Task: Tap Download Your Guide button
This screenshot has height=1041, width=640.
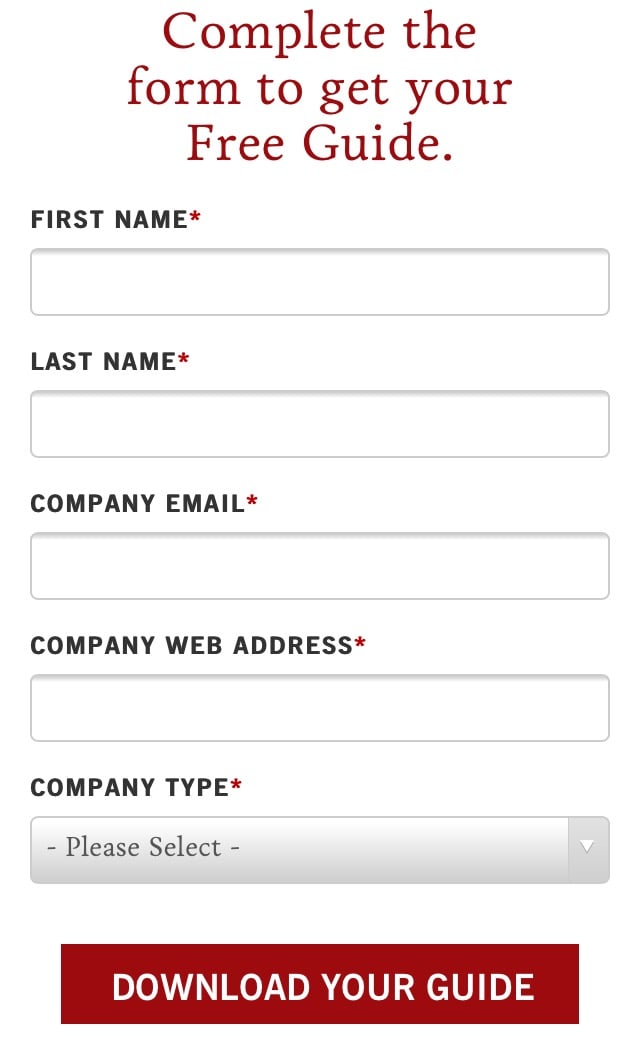Action: point(319,984)
